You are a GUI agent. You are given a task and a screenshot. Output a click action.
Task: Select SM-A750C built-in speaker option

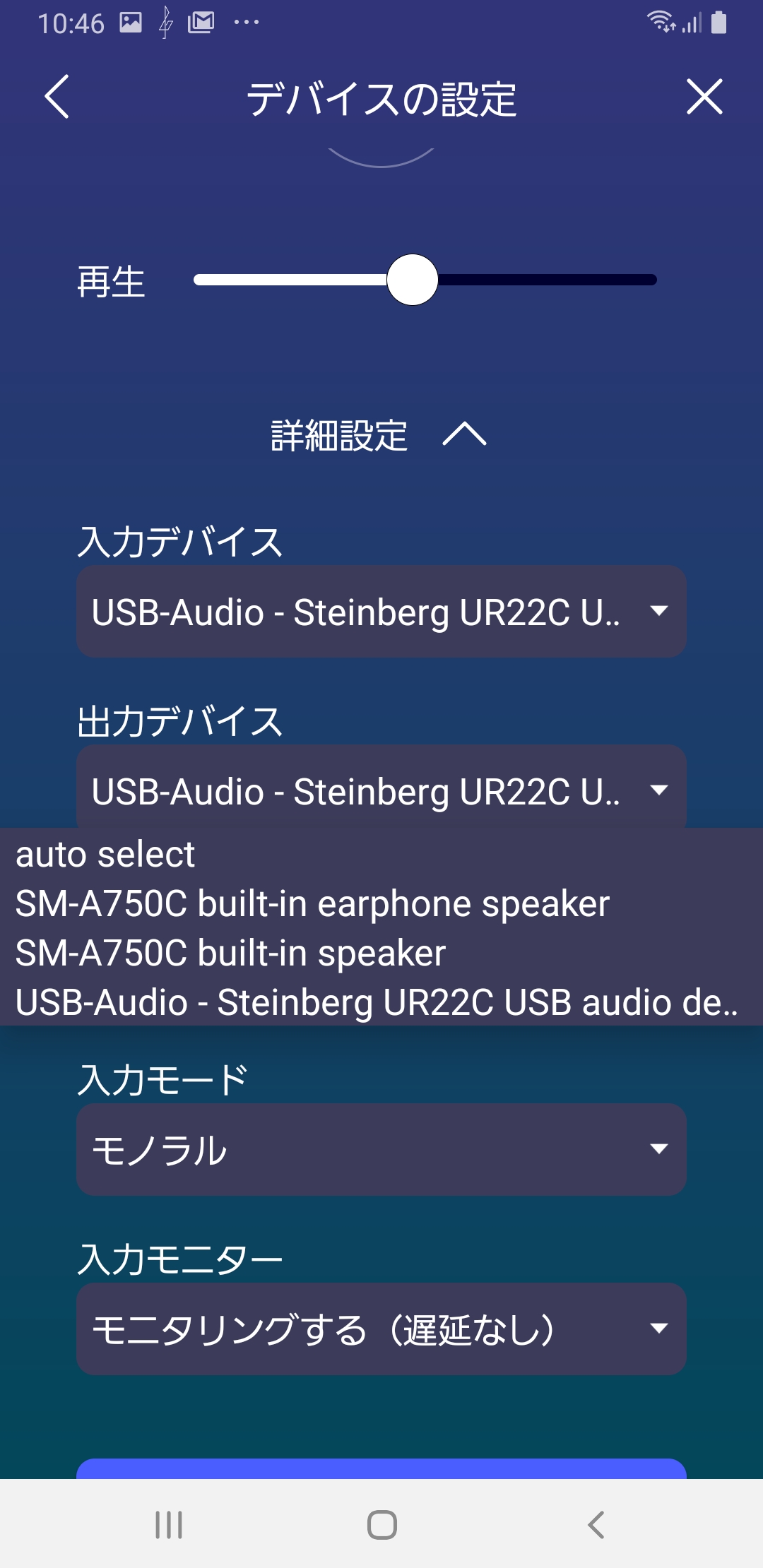pyautogui.click(x=381, y=953)
